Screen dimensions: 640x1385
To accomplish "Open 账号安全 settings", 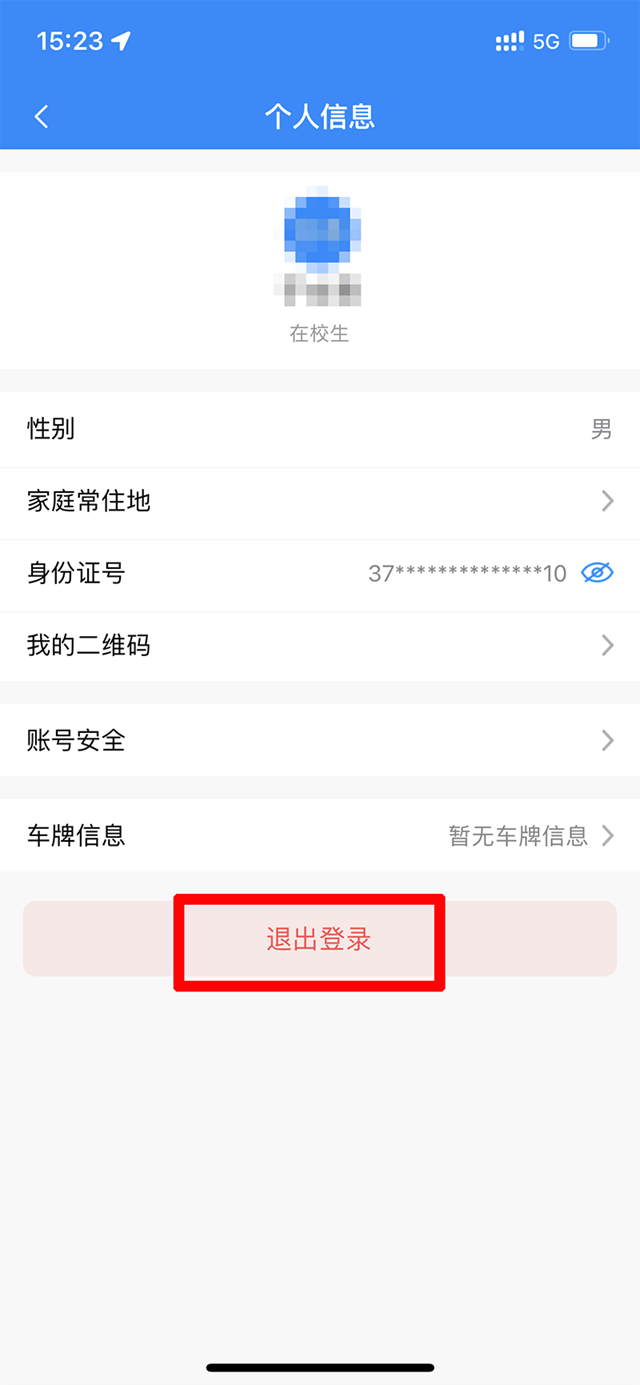I will pos(320,740).
